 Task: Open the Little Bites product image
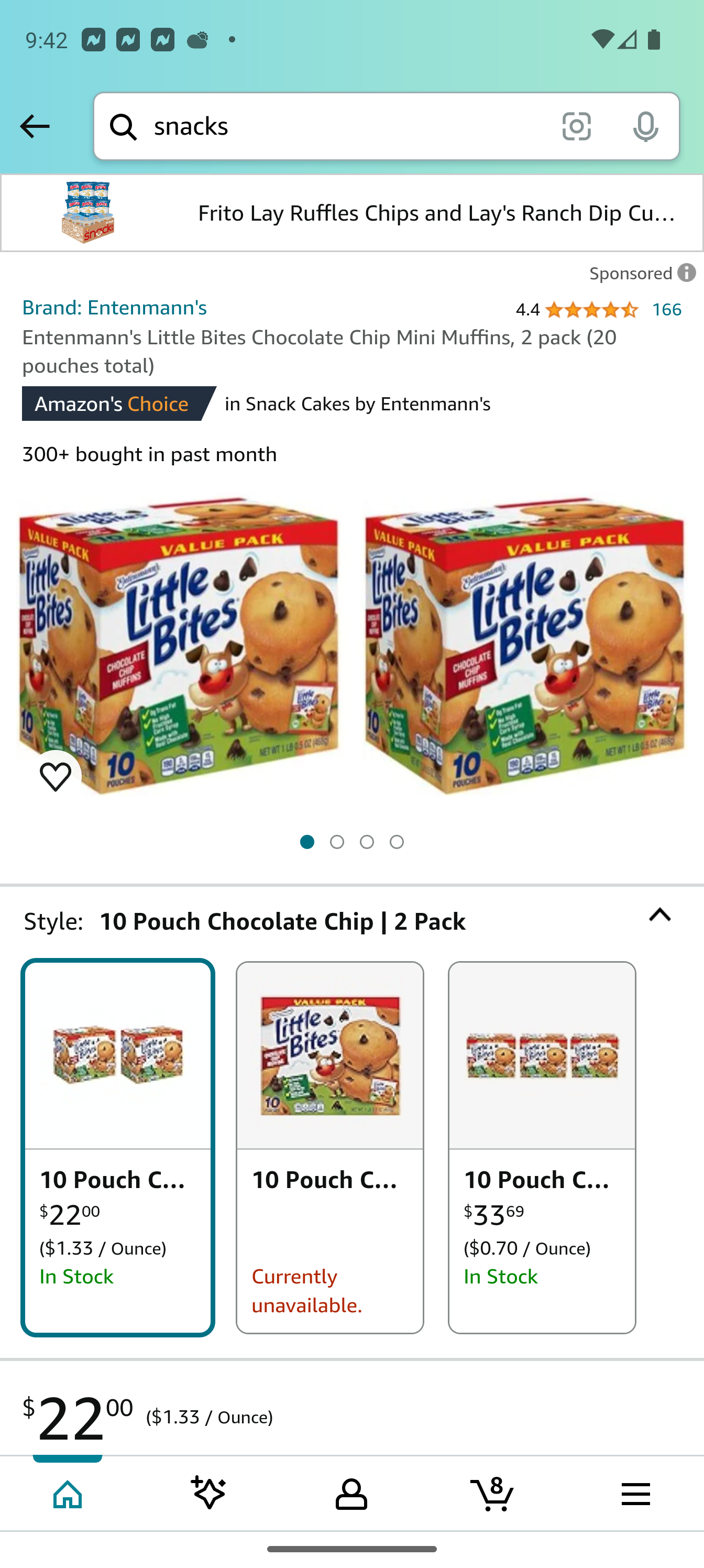coord(351,645)
